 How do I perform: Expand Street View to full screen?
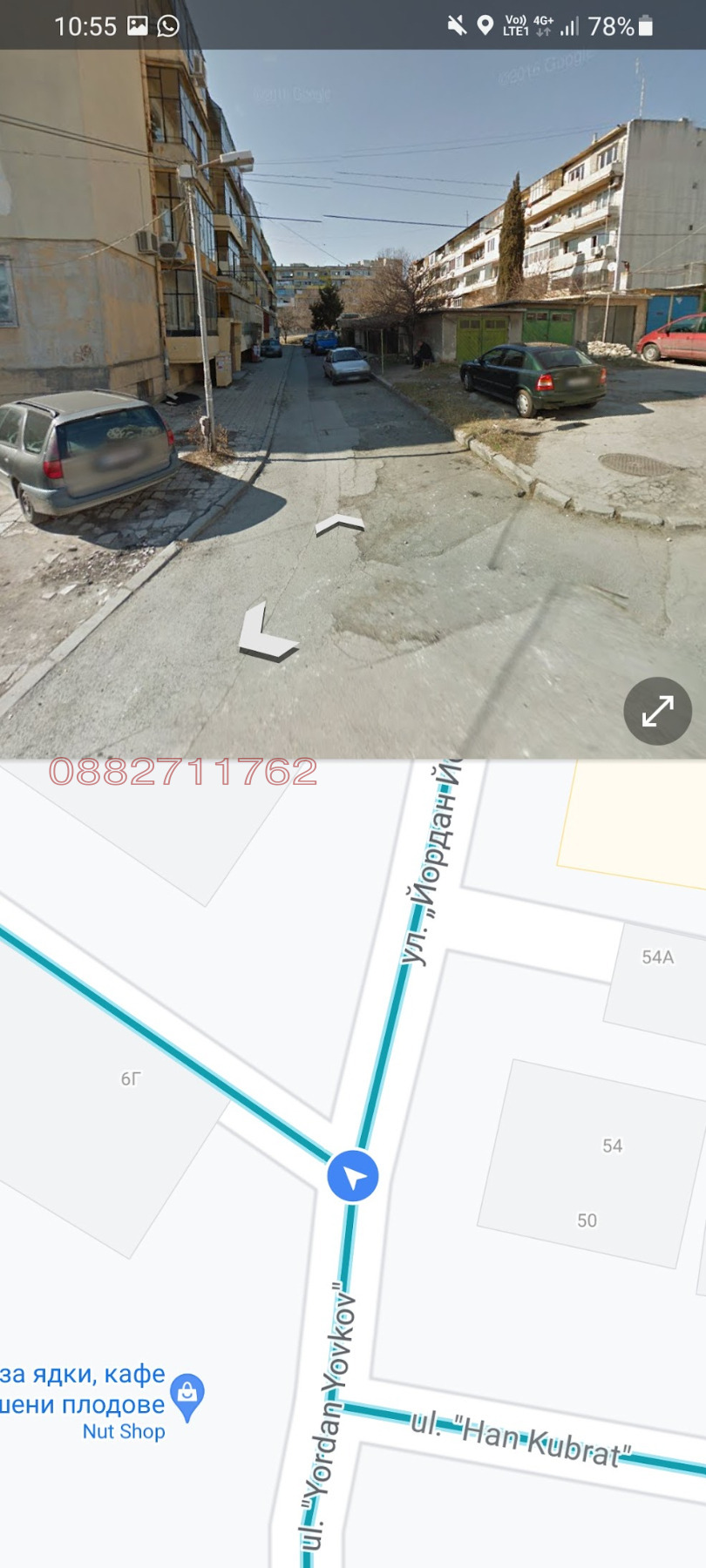tap(657, 711)
